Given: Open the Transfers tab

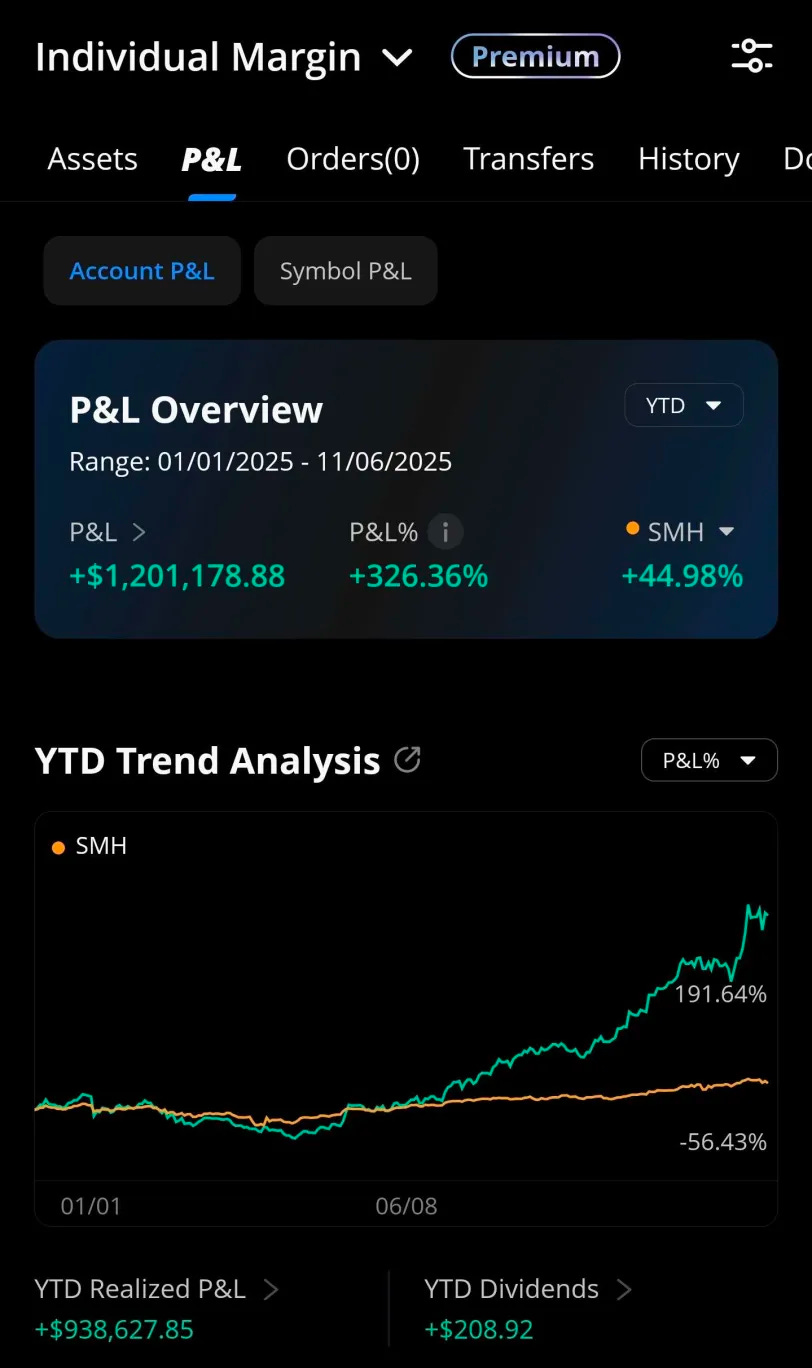Looking at the screenshot, I should pyautogui.click(x=528, y=159).
